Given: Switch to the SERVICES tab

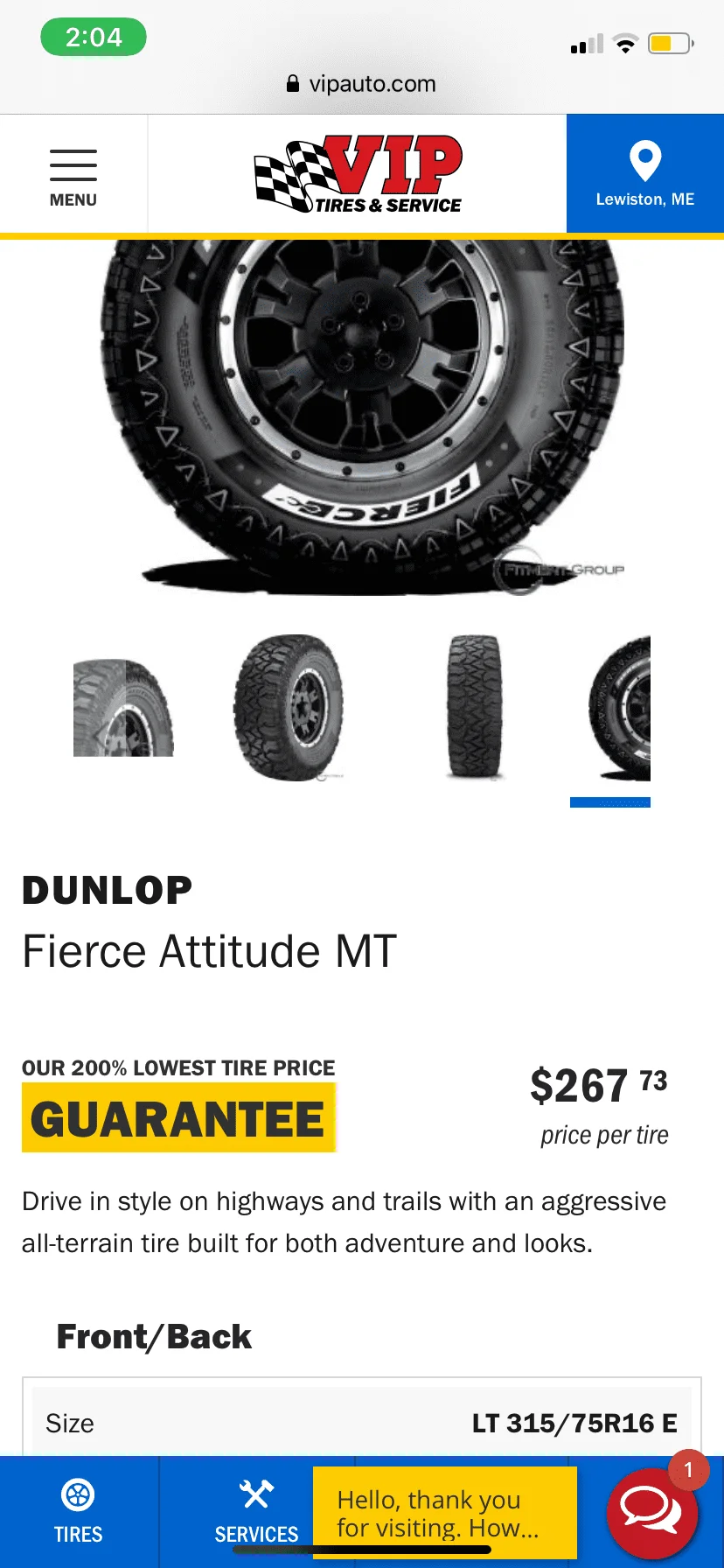Looking at the screenshot, I should [x=256, y=1510].
